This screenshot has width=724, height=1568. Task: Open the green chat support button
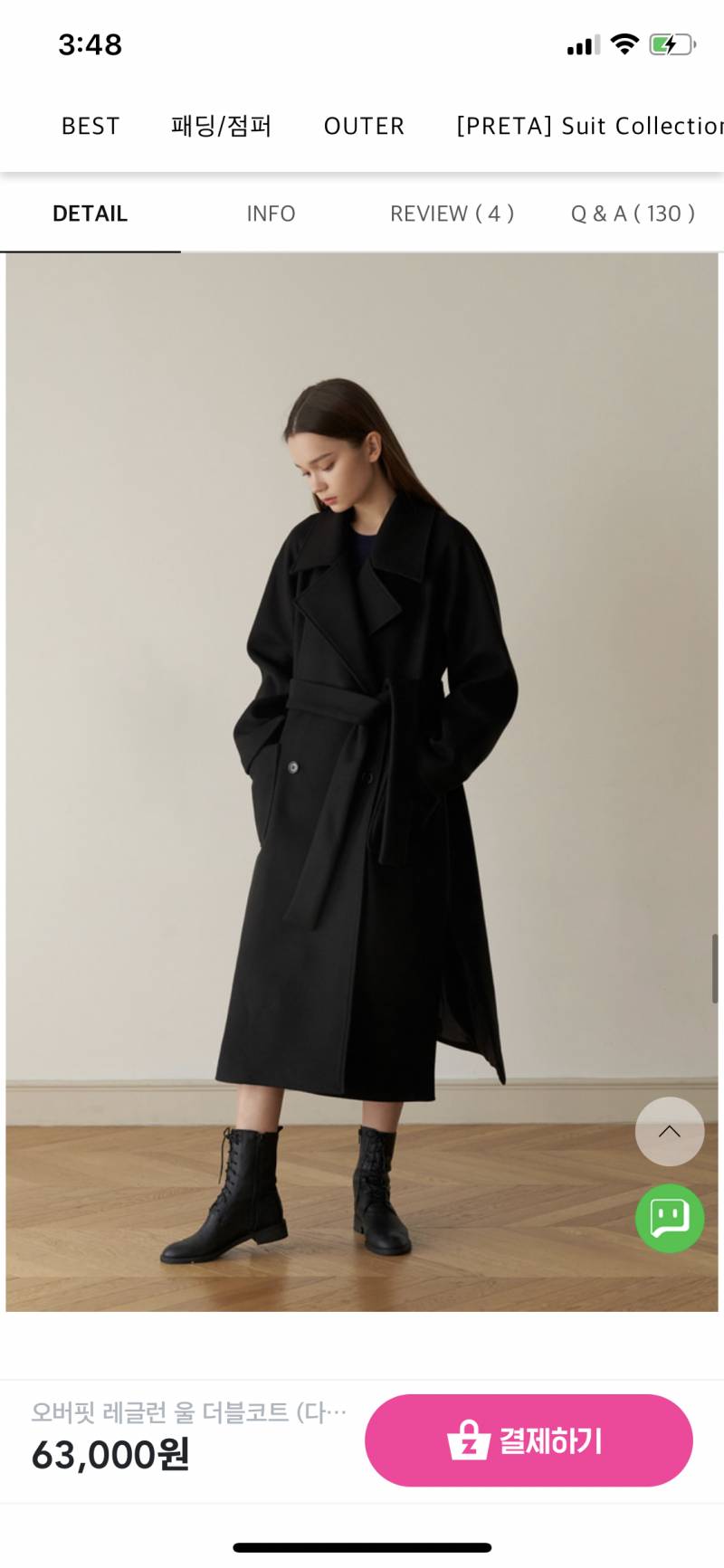pos(670,1218)
